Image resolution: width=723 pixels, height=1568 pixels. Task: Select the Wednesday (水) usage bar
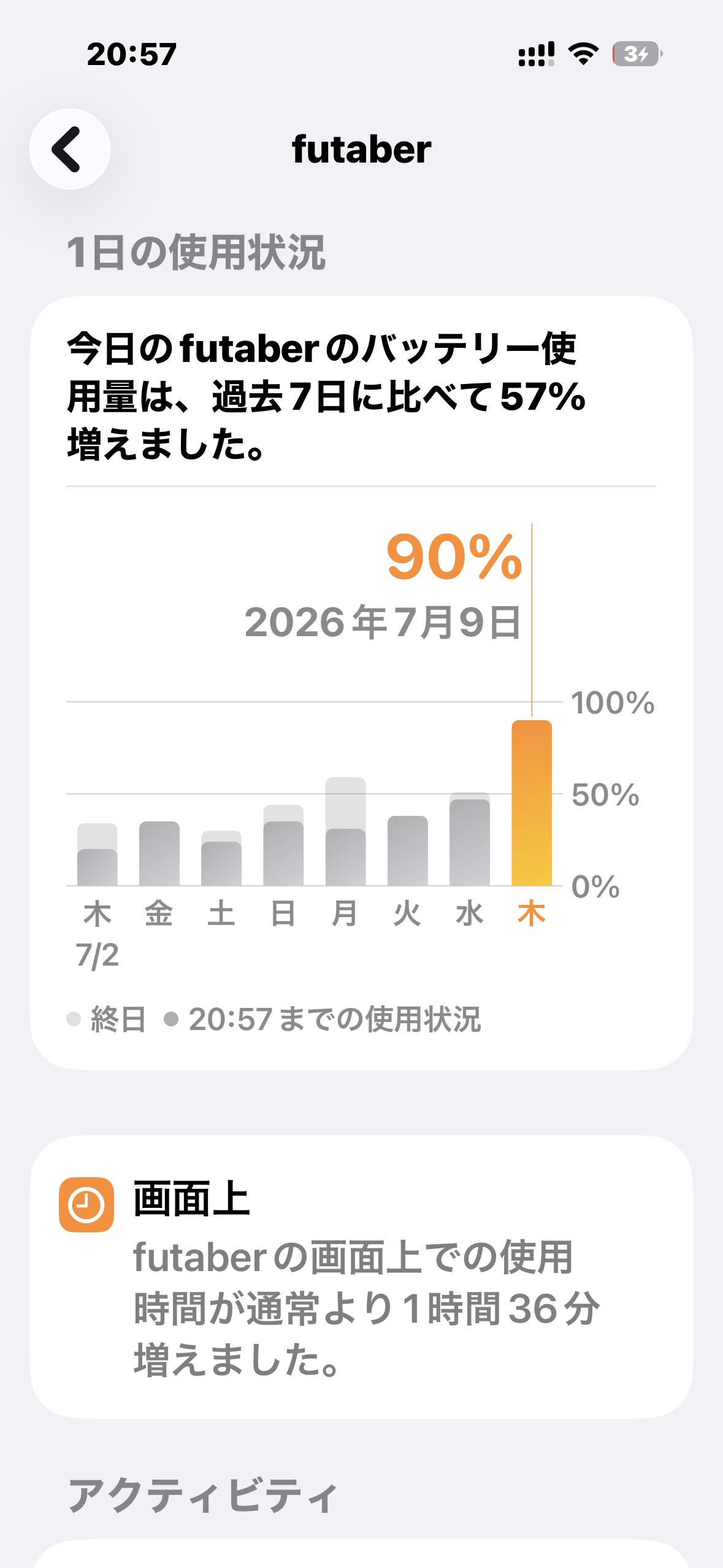pyautogui.click(x=470, y=839)
